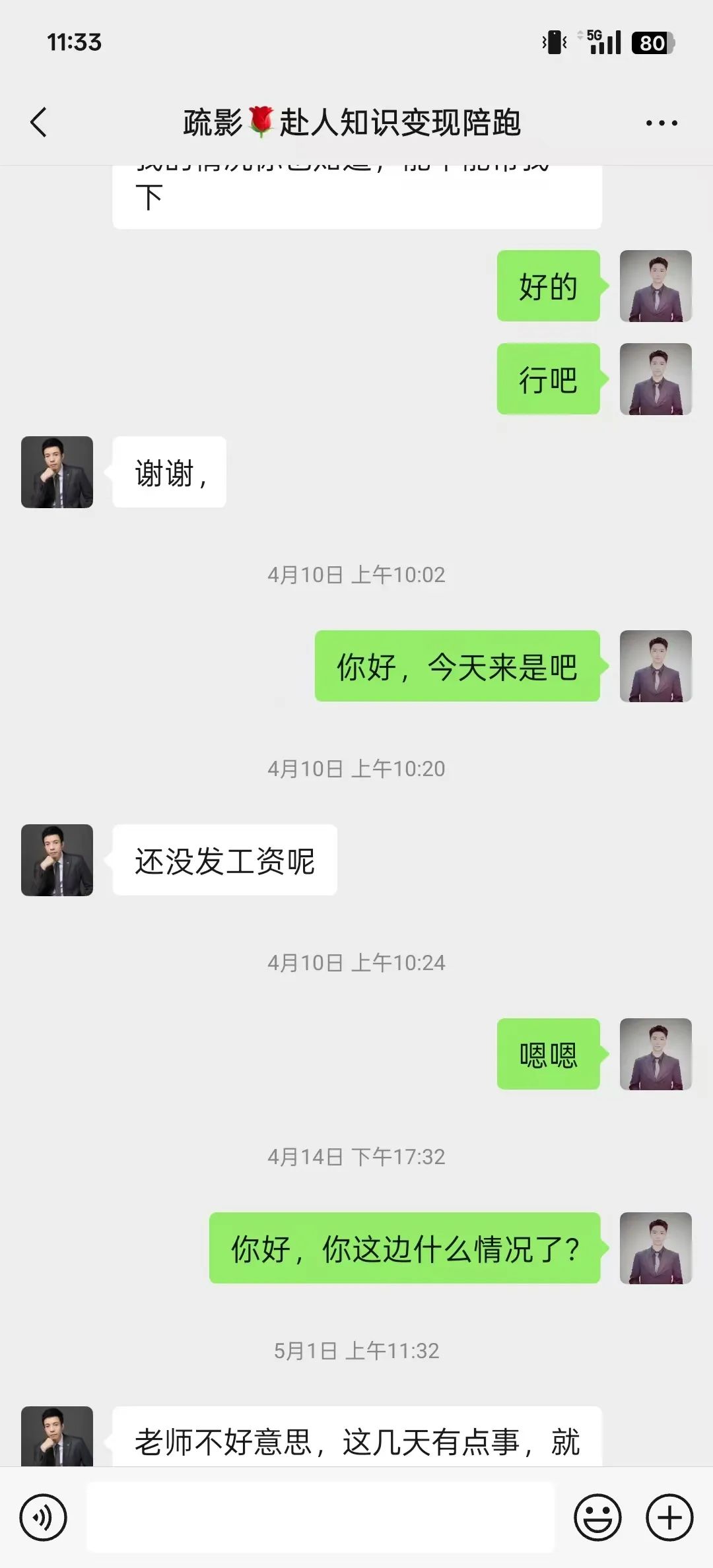Select the 还没发工资呢 message bubble

pos(224,859)
